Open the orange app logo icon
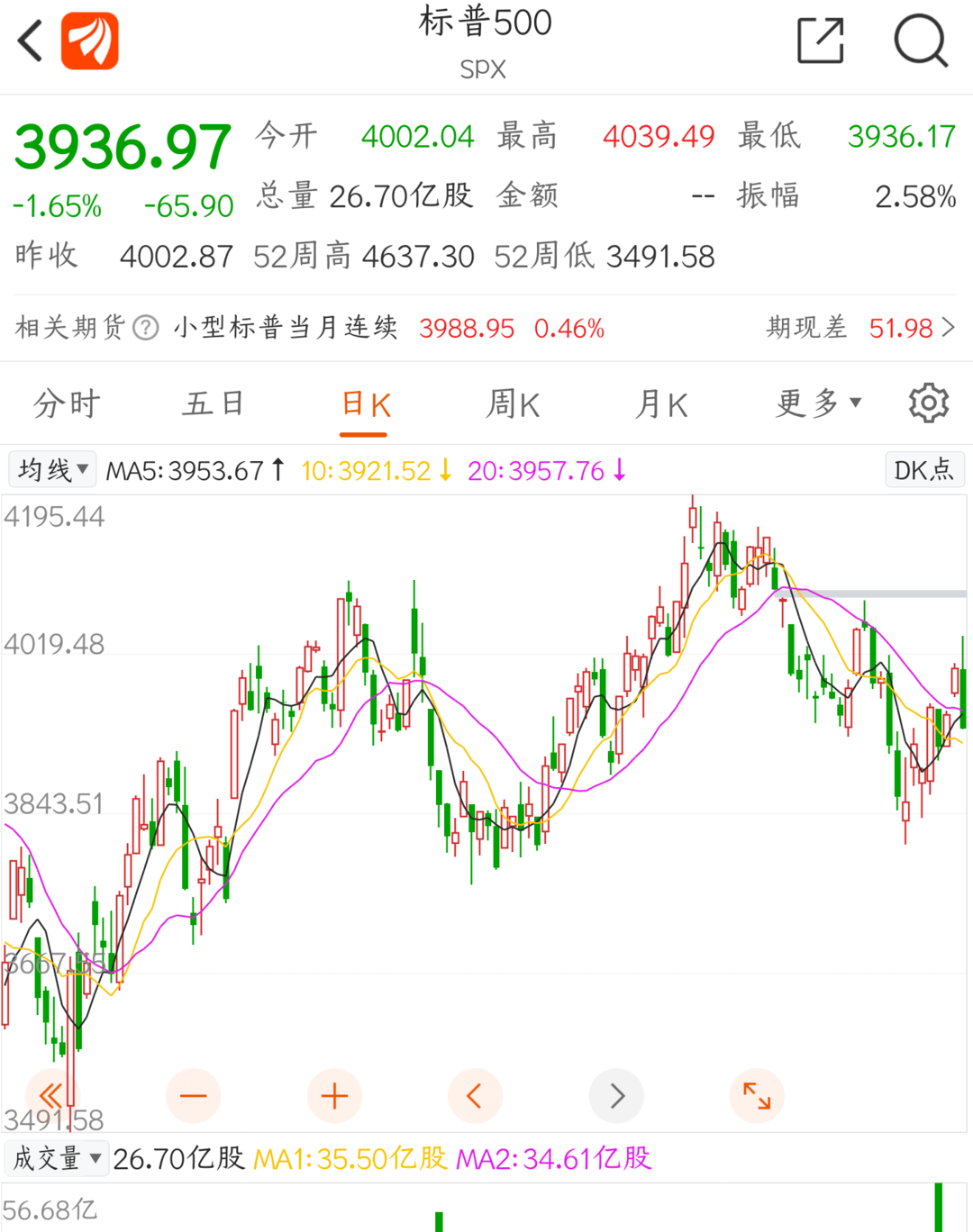Image resolution: width=973 pixels, height=1232 pixels. [x=90, y=41]
